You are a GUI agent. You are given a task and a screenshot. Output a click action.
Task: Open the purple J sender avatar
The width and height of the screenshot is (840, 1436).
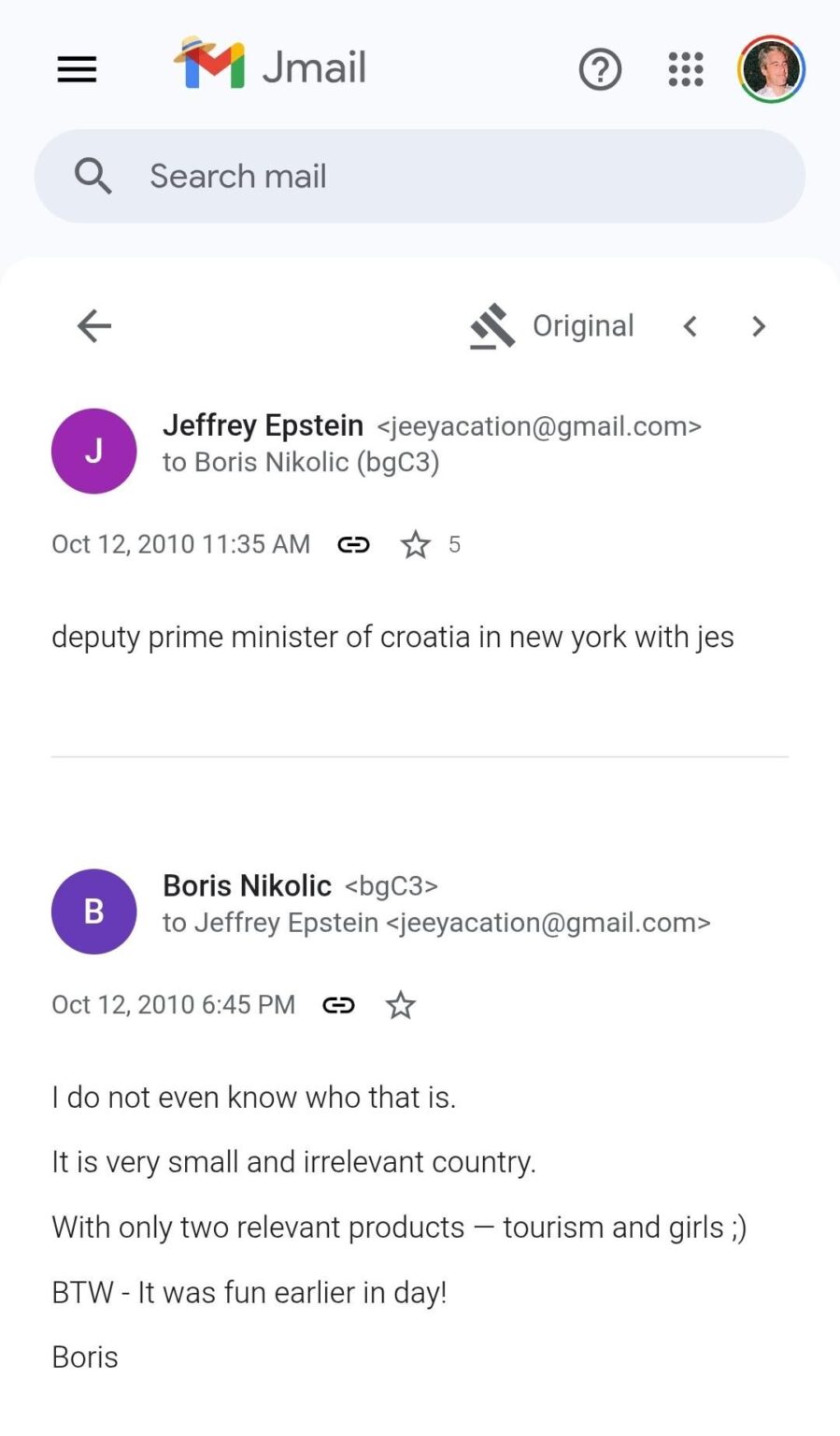[93, 451]
